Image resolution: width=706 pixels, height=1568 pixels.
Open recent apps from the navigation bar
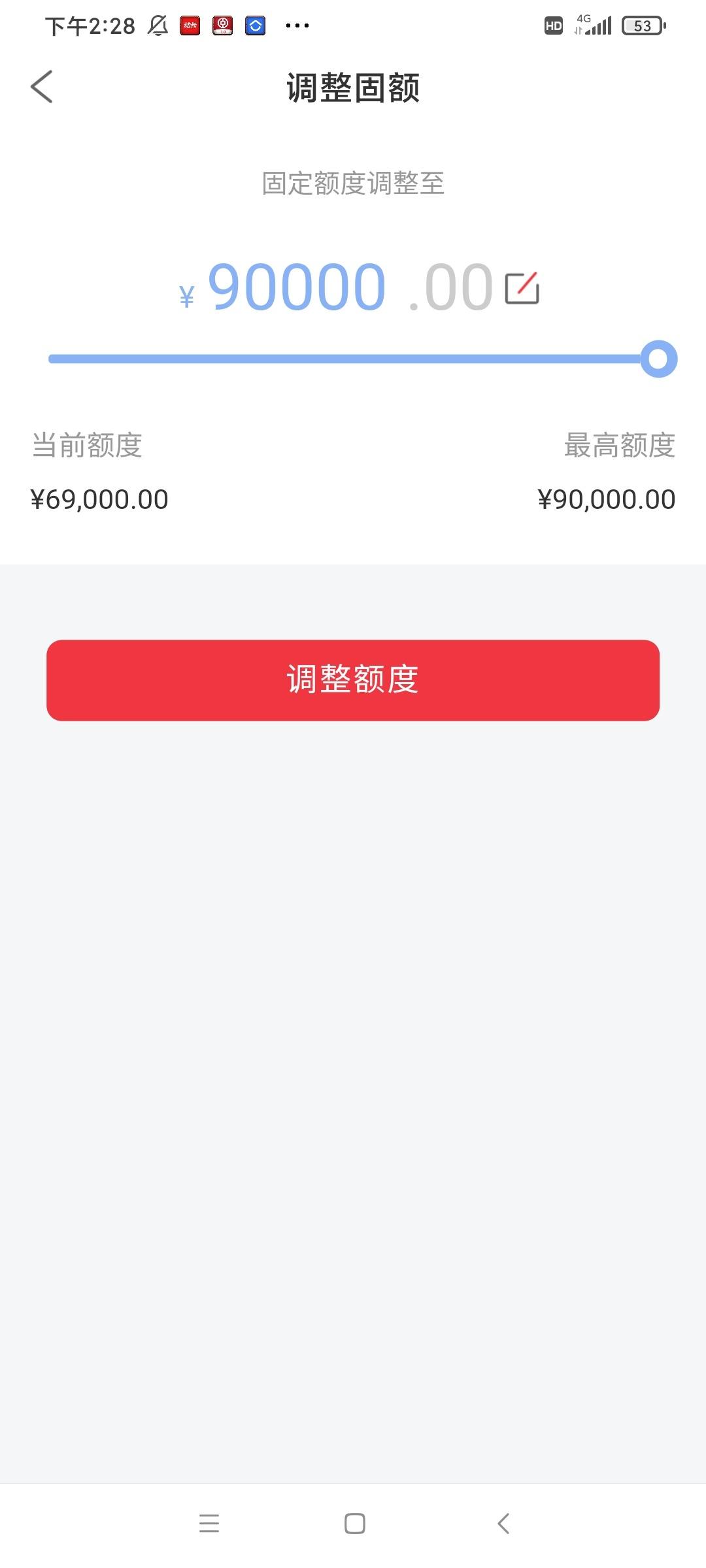209,1524
